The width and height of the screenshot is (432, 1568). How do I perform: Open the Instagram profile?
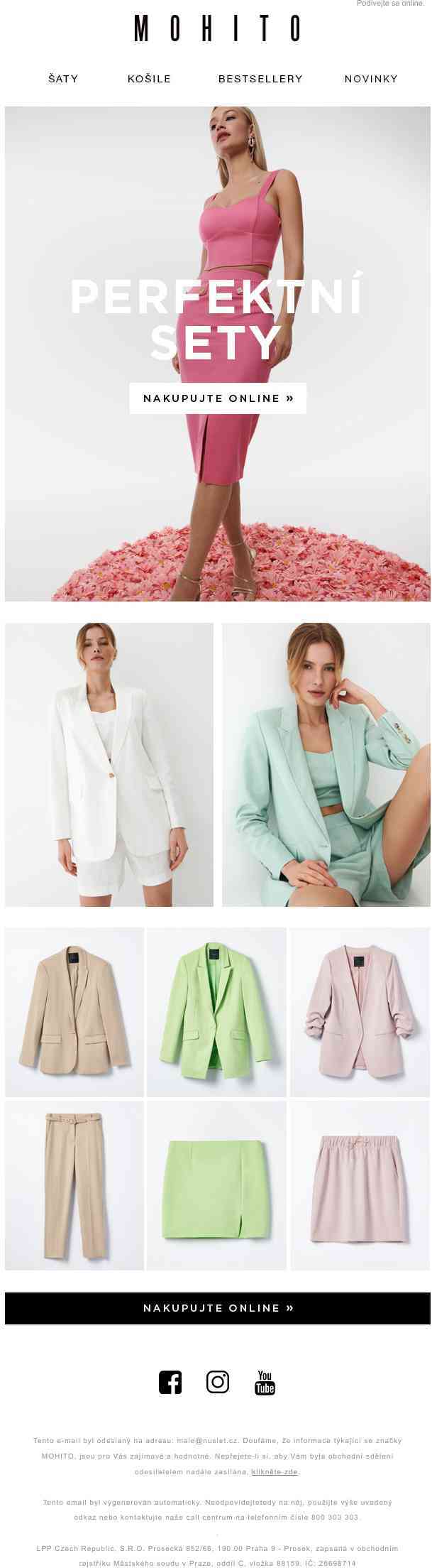pos(218,1382)
